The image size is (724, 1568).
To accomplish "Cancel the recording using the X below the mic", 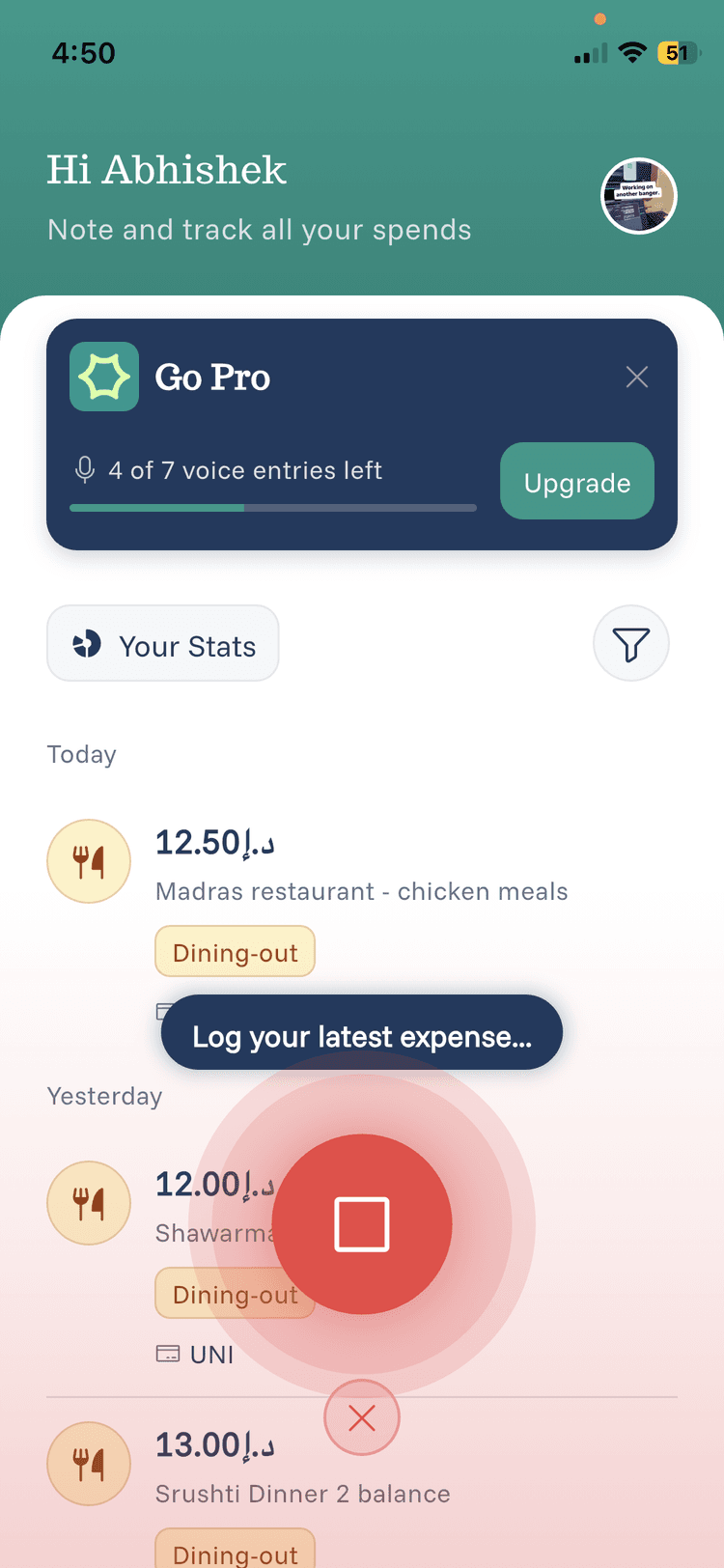I will click(362, 1417).
